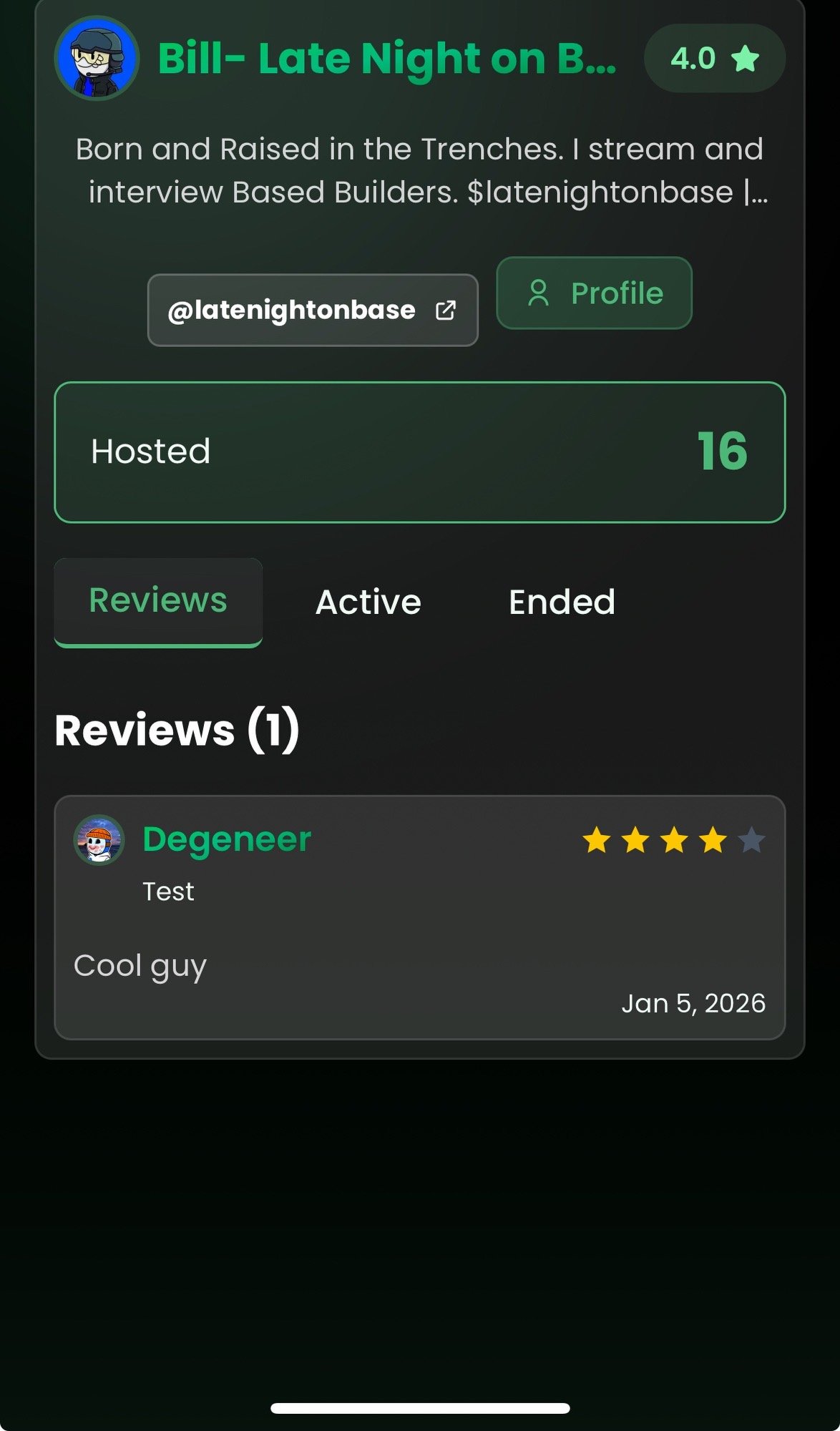
Task: Switch to the Ended tab
Action: (562, 602)
